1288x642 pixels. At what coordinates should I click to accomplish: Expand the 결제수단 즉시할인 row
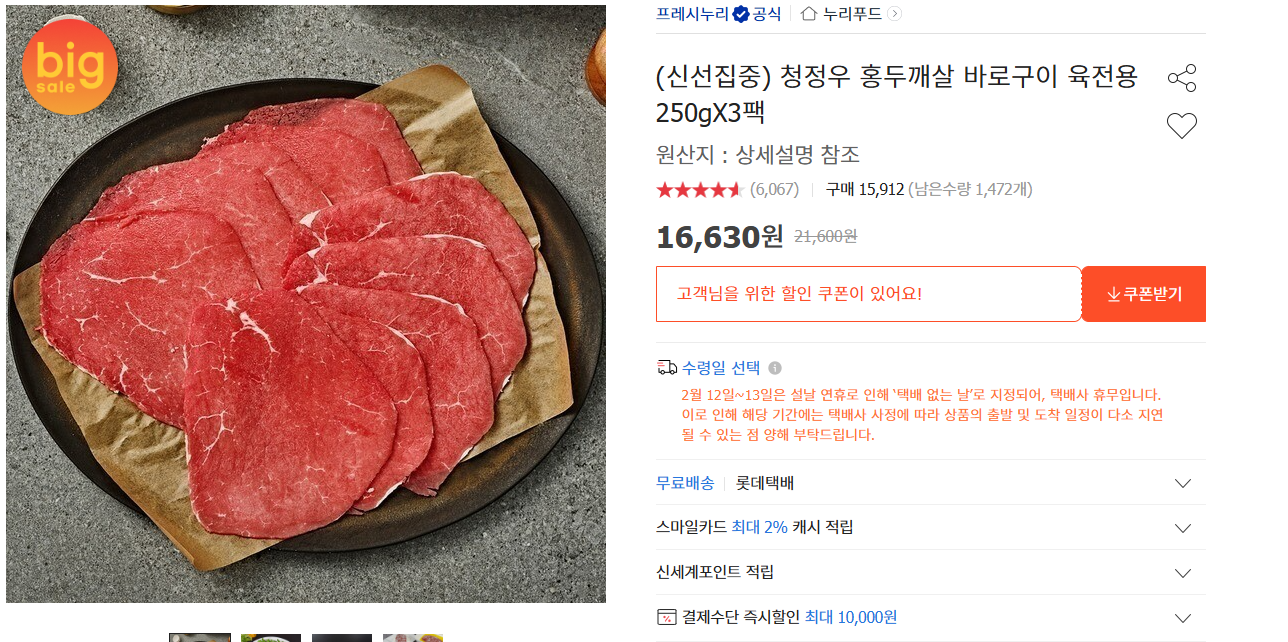click(1183, 618)
